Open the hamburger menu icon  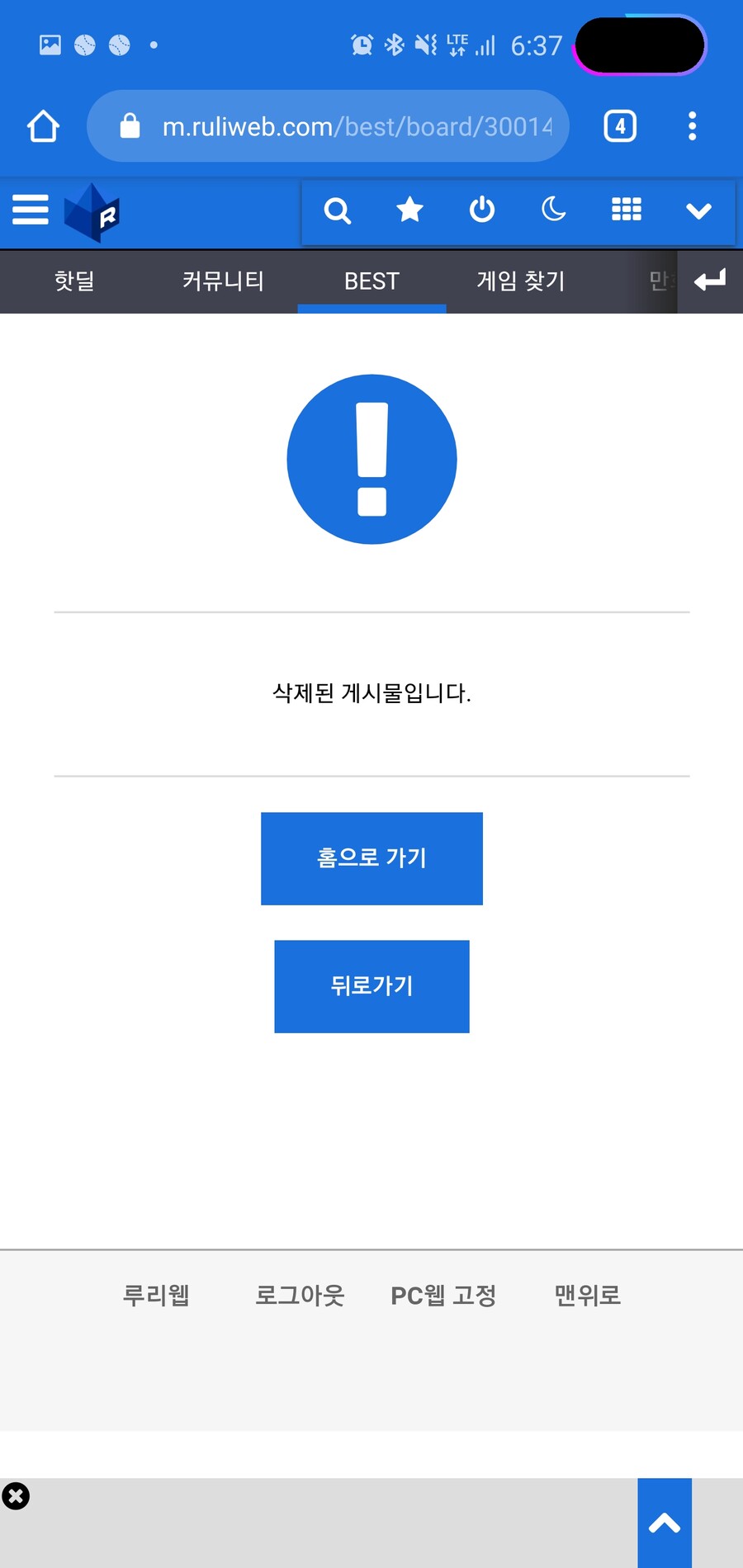point(31,210)
